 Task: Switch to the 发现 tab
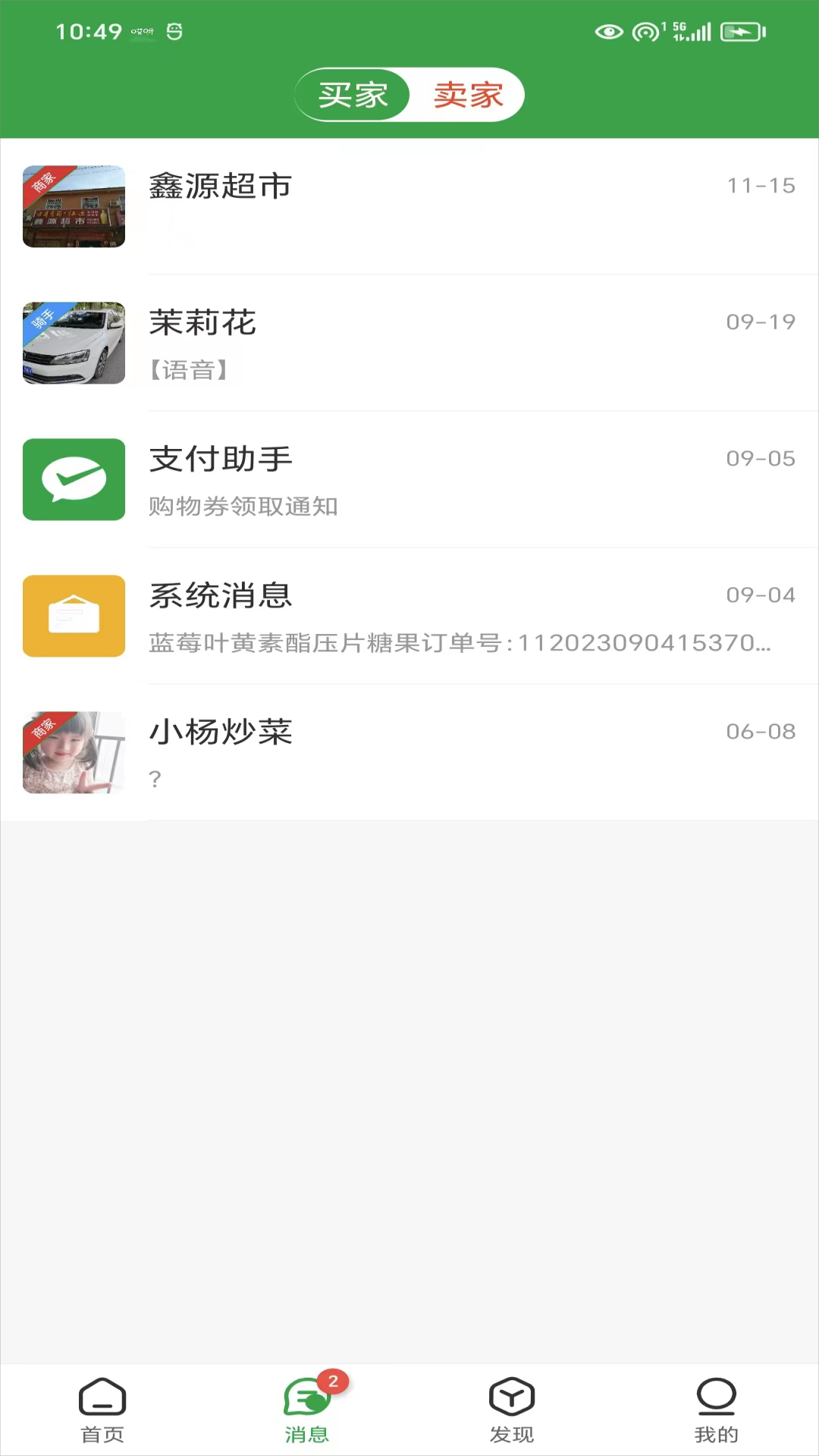(512, 1410)
